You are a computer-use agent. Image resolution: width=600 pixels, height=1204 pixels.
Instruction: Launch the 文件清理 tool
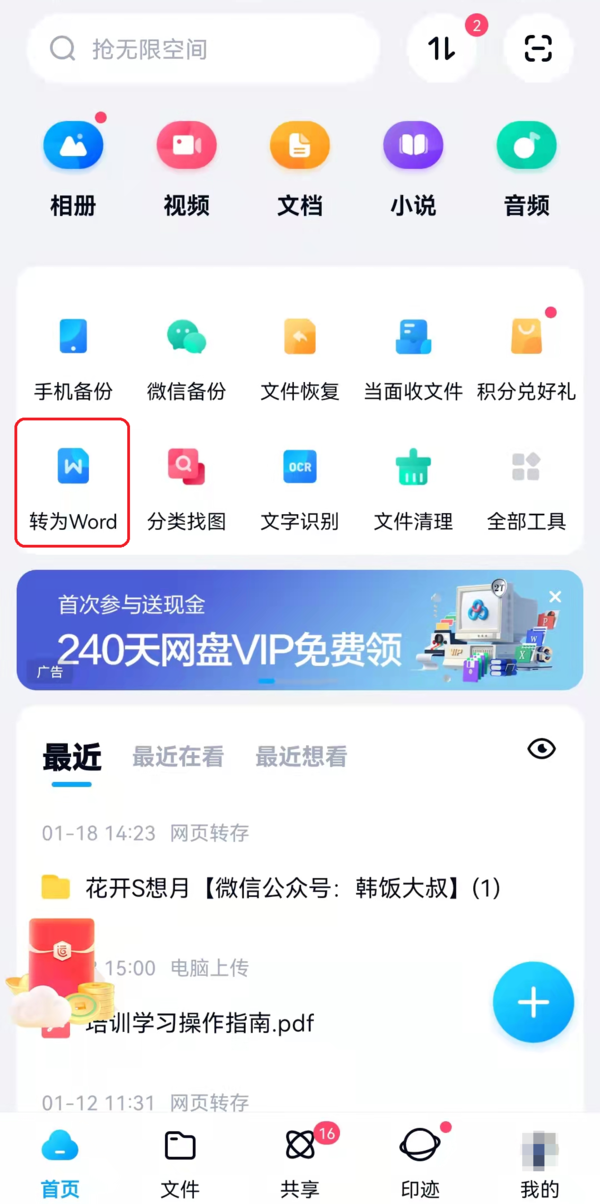coord(413,485)
